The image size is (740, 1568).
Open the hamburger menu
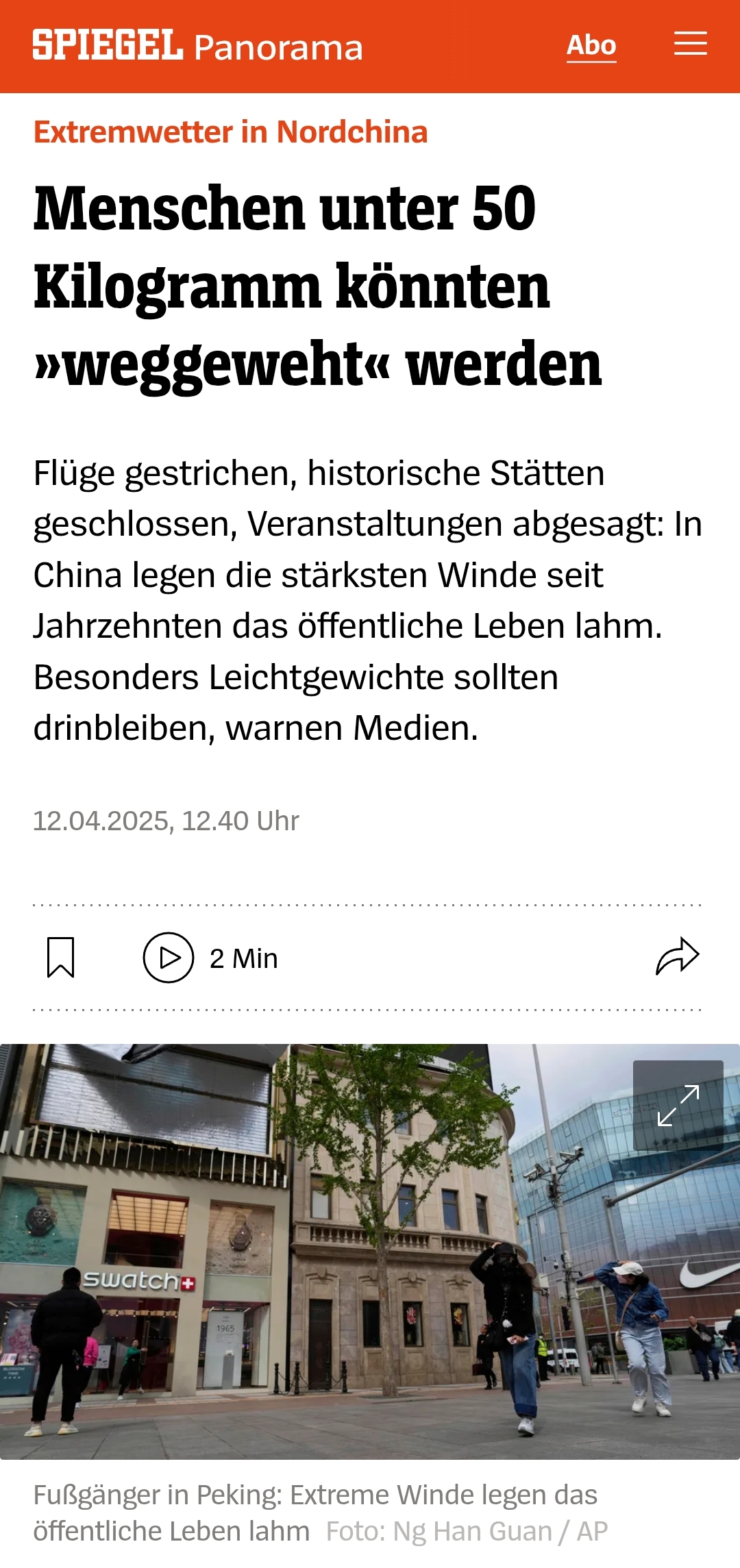[690, 43]
